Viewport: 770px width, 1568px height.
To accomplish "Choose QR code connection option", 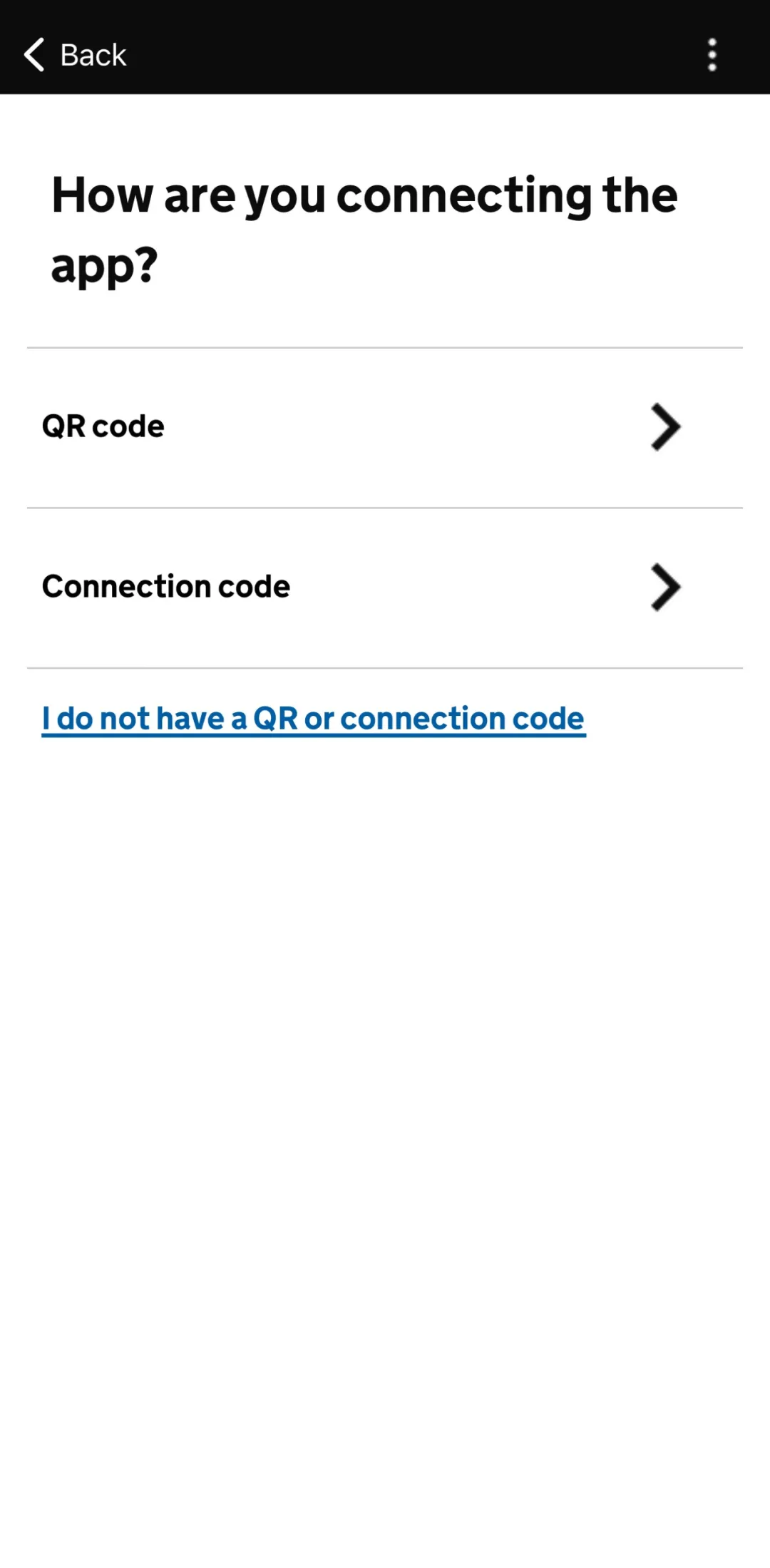I will pyautogui.click(x=385, y=428).
